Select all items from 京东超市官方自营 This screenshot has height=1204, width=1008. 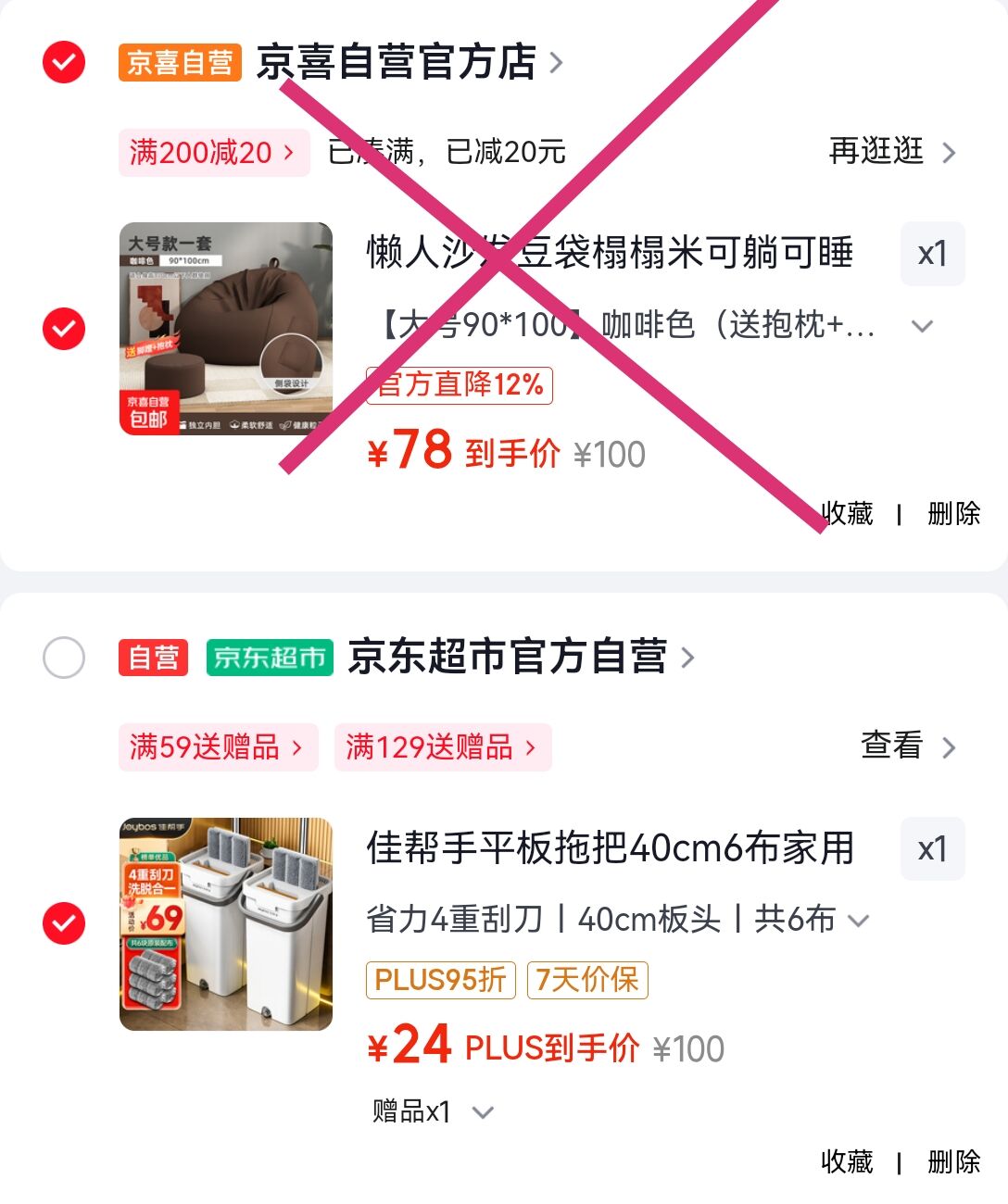click(64, 658)
